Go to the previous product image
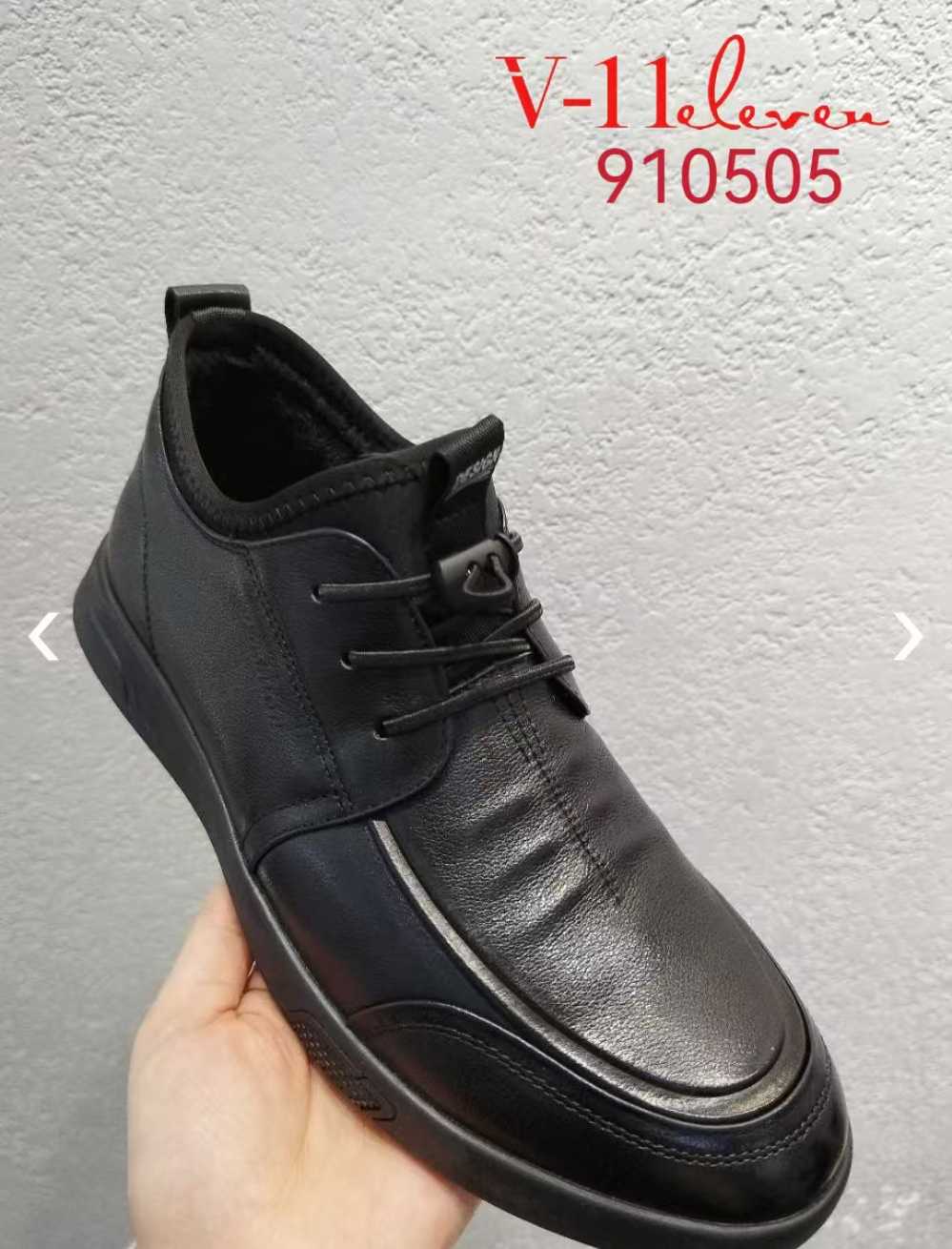This screenshot has height=1249, width=952. tap(43, 638)
